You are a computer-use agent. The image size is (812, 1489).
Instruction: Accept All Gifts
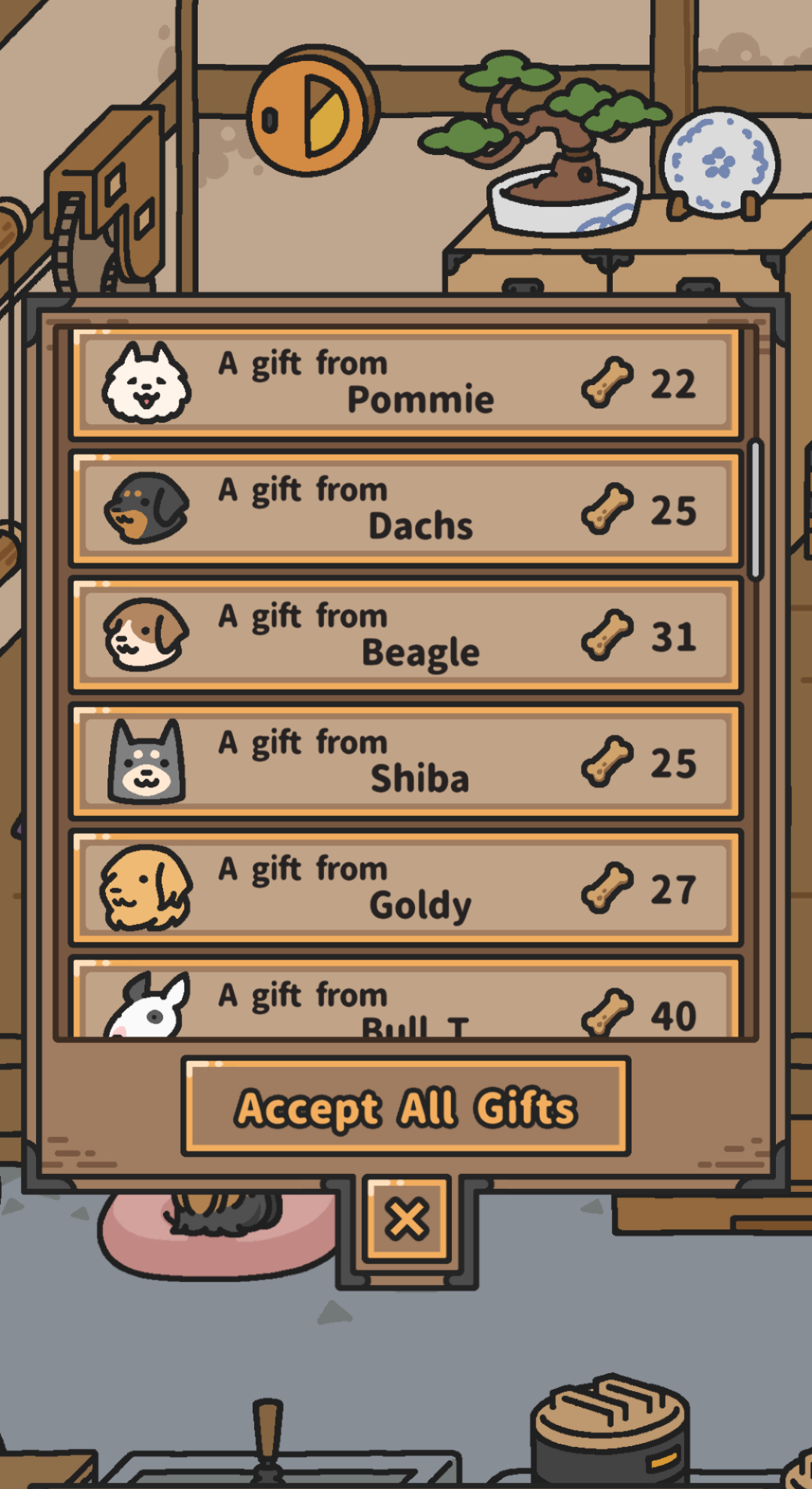point(406,1107)
